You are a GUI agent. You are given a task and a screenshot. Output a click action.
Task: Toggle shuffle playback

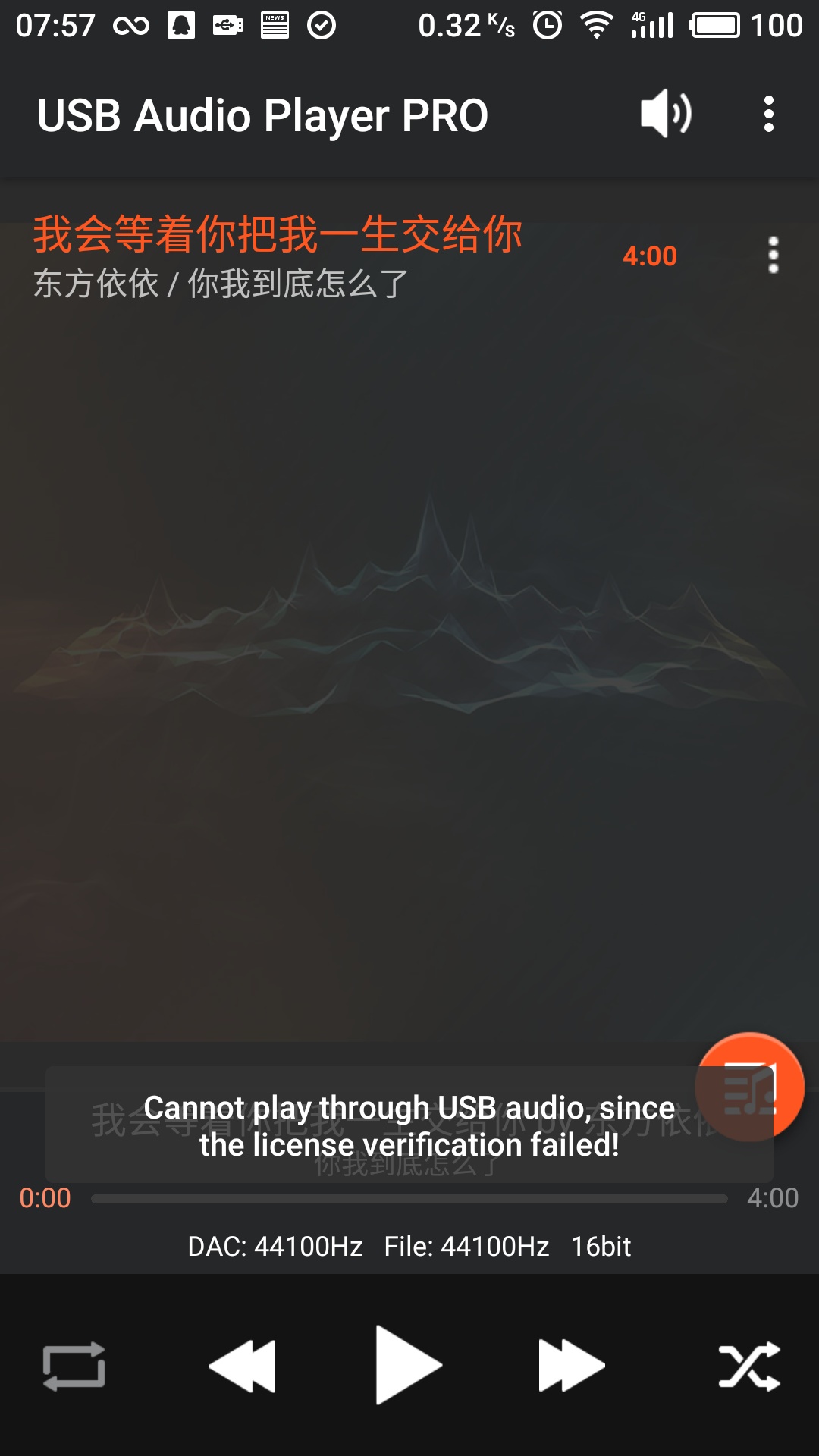point(748,1366)
